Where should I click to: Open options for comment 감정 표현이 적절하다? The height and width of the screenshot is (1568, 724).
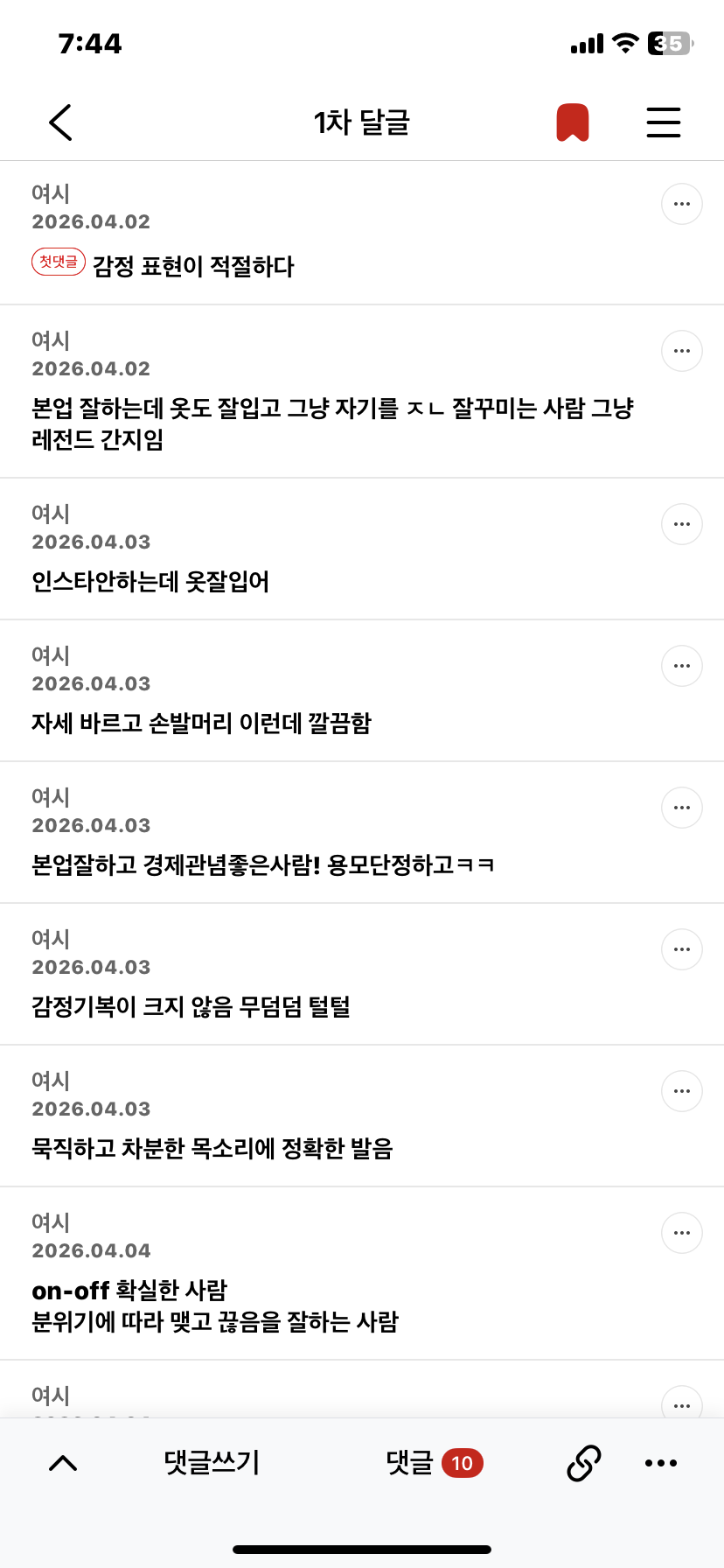tap(682, 204)
